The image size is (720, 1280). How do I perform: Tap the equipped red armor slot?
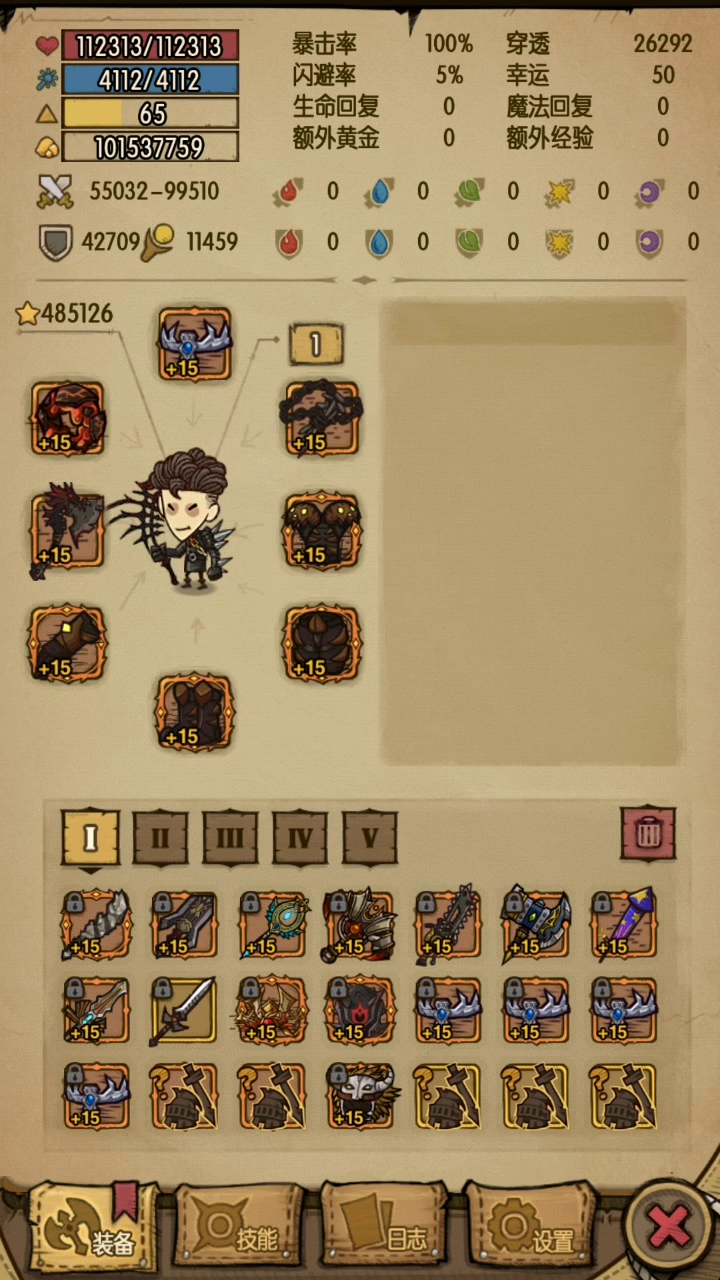tap(67, 418)
